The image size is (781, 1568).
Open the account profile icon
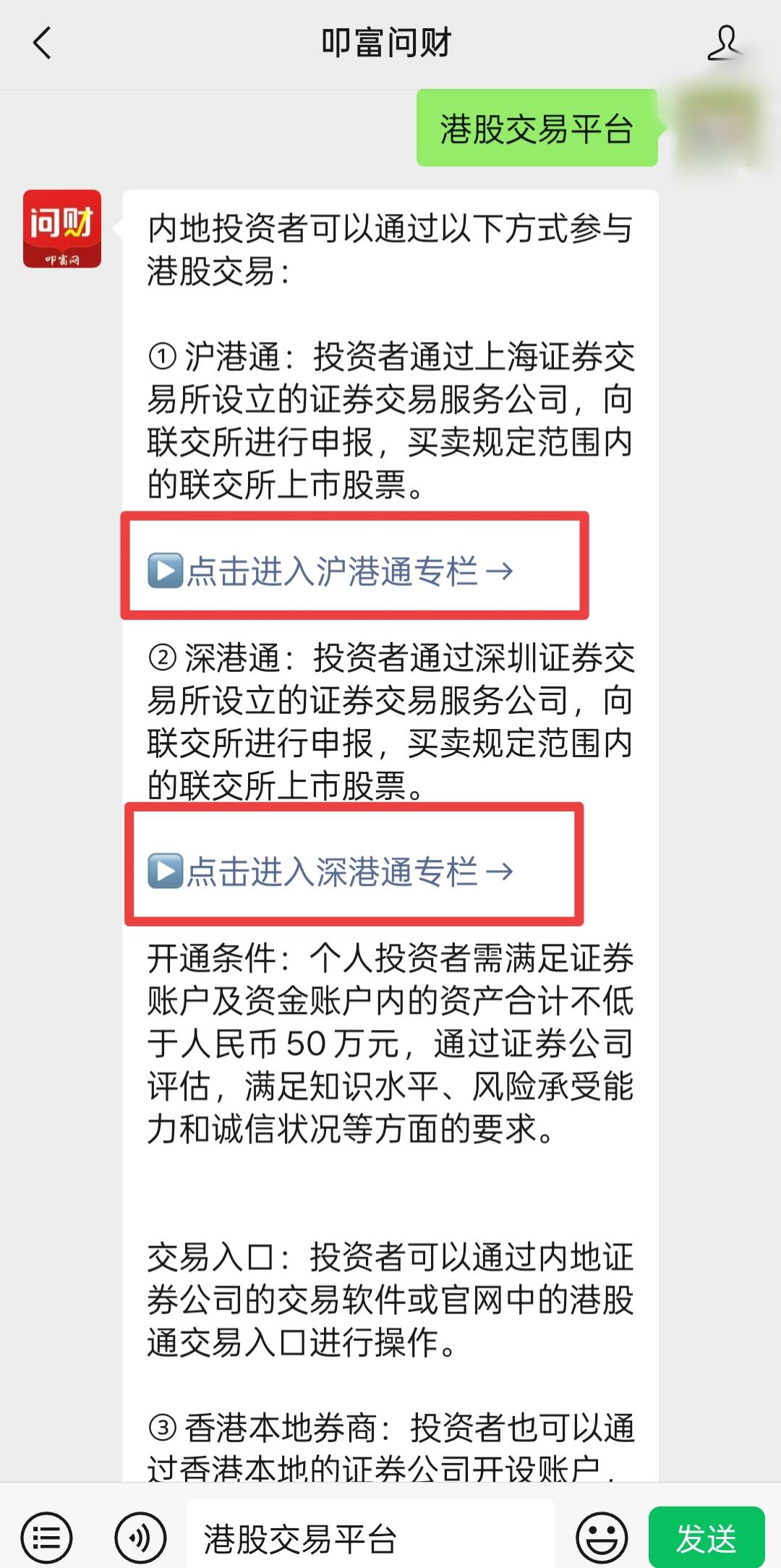pos(724,43)
